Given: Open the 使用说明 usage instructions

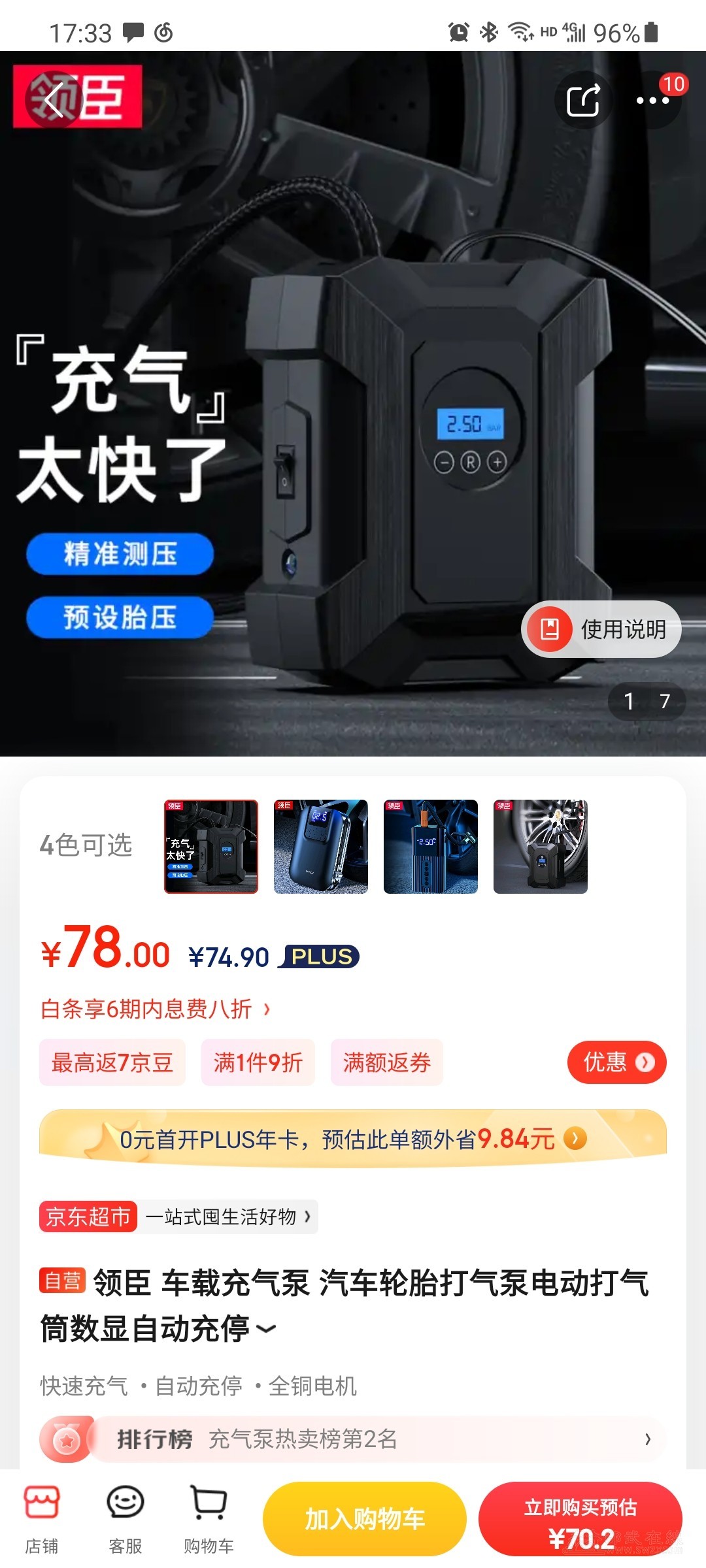Looking at the screenshot, I should 601,629.
